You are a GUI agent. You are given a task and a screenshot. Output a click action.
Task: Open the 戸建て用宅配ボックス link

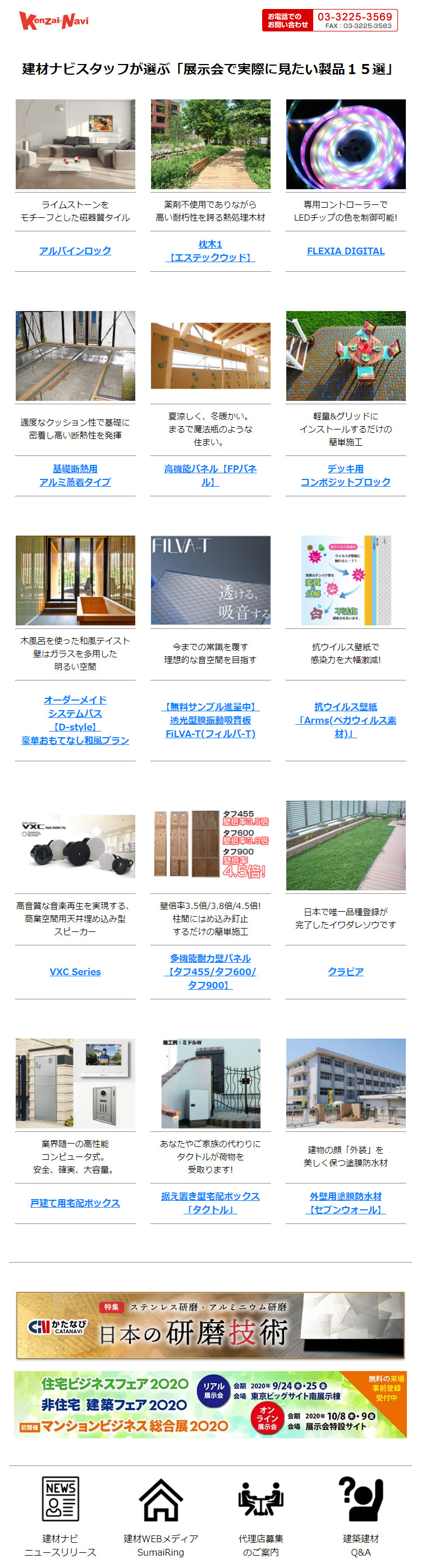(75, 1203)
